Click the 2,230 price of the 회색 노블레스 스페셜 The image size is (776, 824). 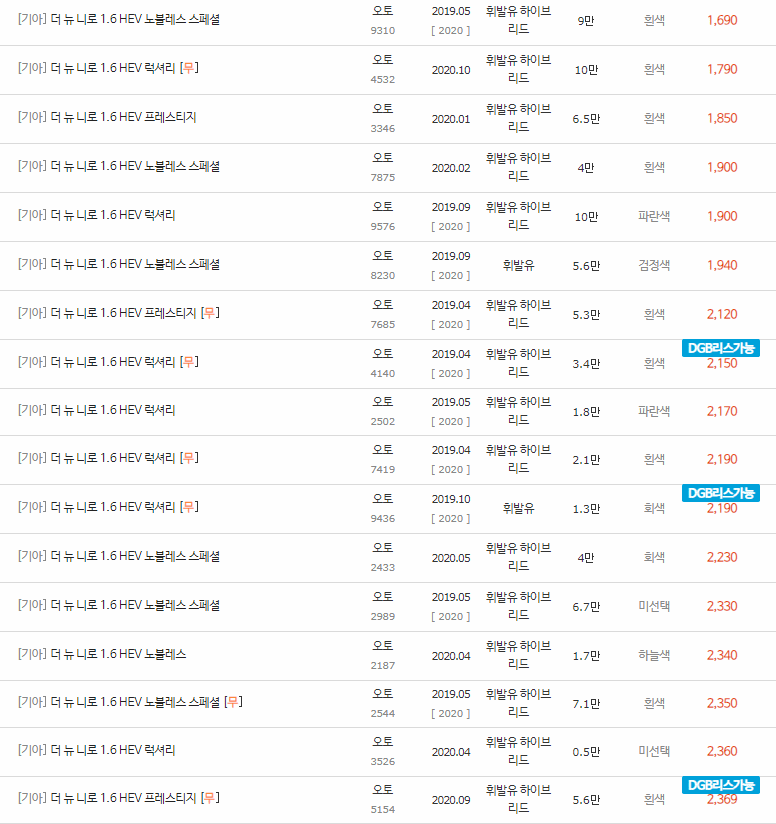[721, 555]
